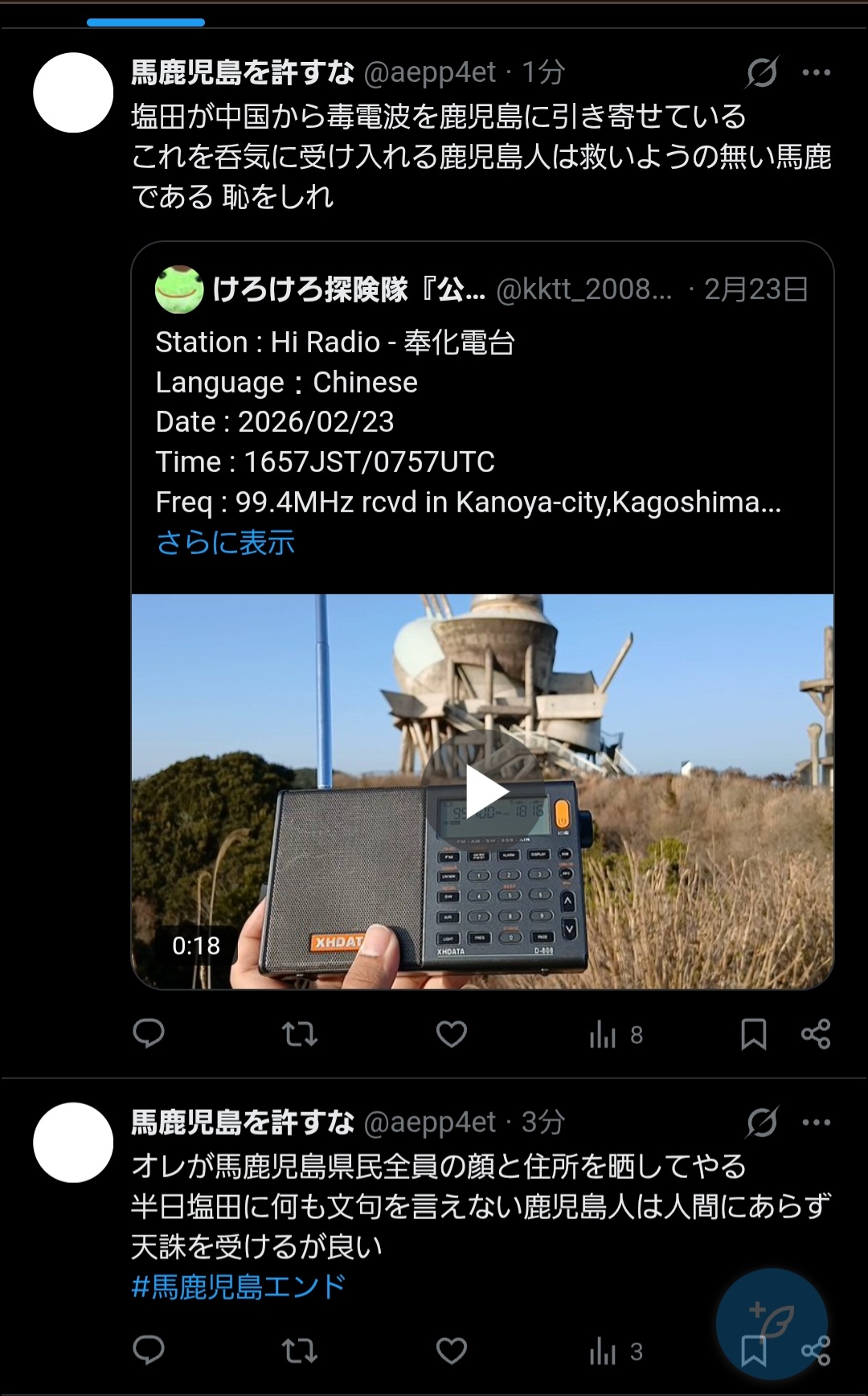View analytics of the post with 8 views
This screenshot has width=868, height=1396.
(616, 1035)
